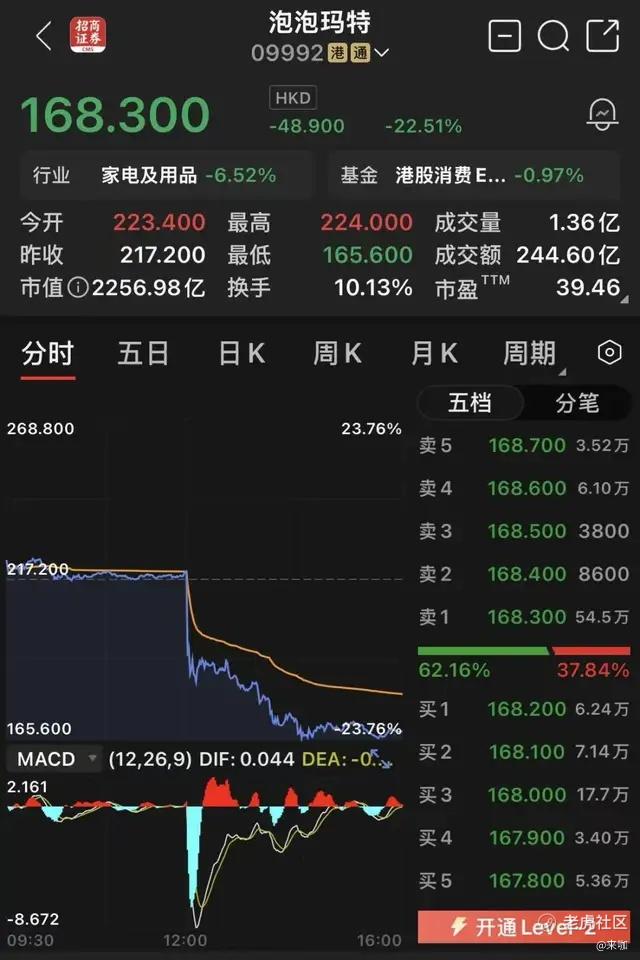Expand the 泡泡玛特 09992 stock switcher
This screenshot has height=960, width=640.
[x=320, y=50]
